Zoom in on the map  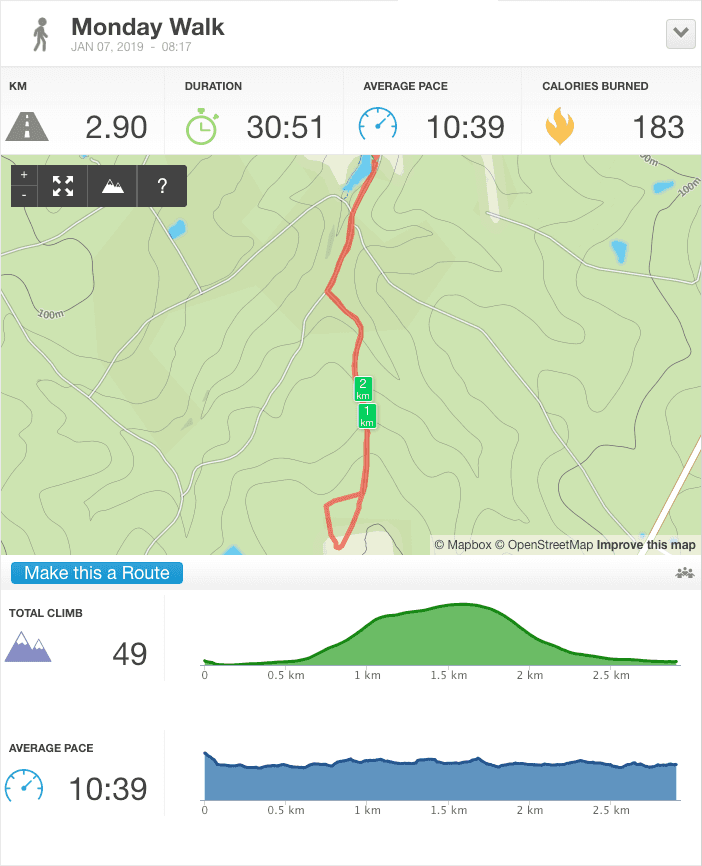24,175
